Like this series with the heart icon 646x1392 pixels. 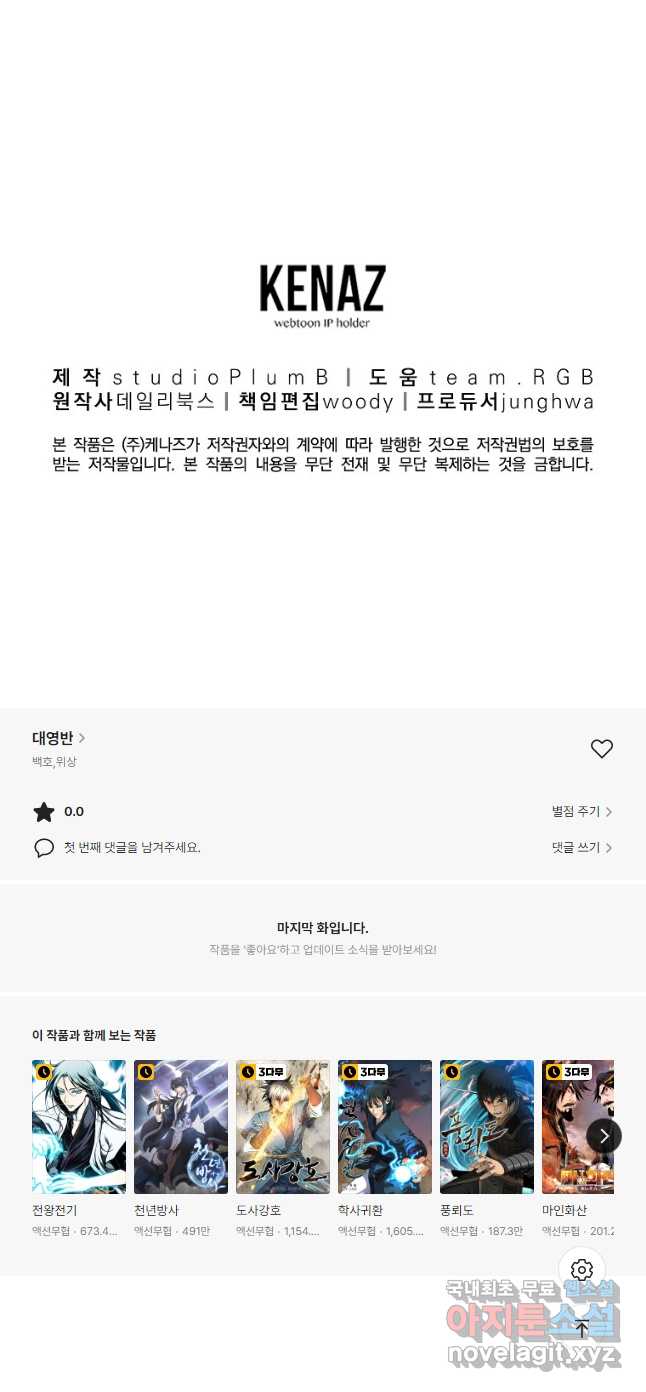tap(601, 749)
